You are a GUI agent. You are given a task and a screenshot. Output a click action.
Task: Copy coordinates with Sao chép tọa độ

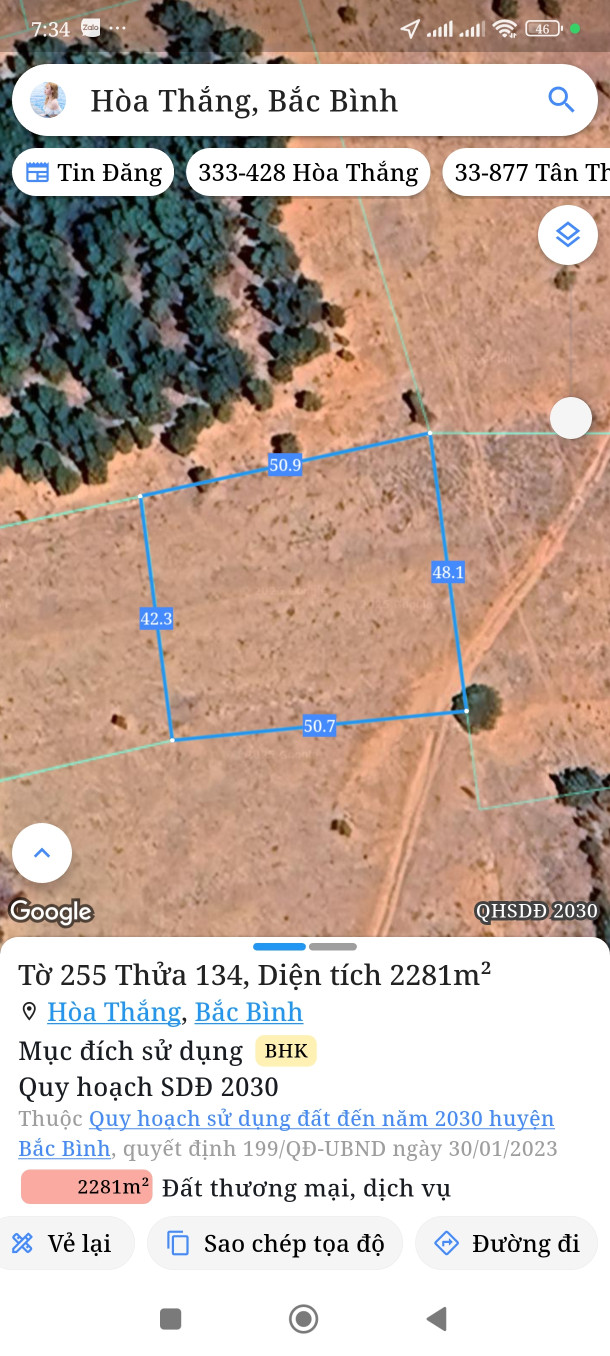tap(275, 1244)
